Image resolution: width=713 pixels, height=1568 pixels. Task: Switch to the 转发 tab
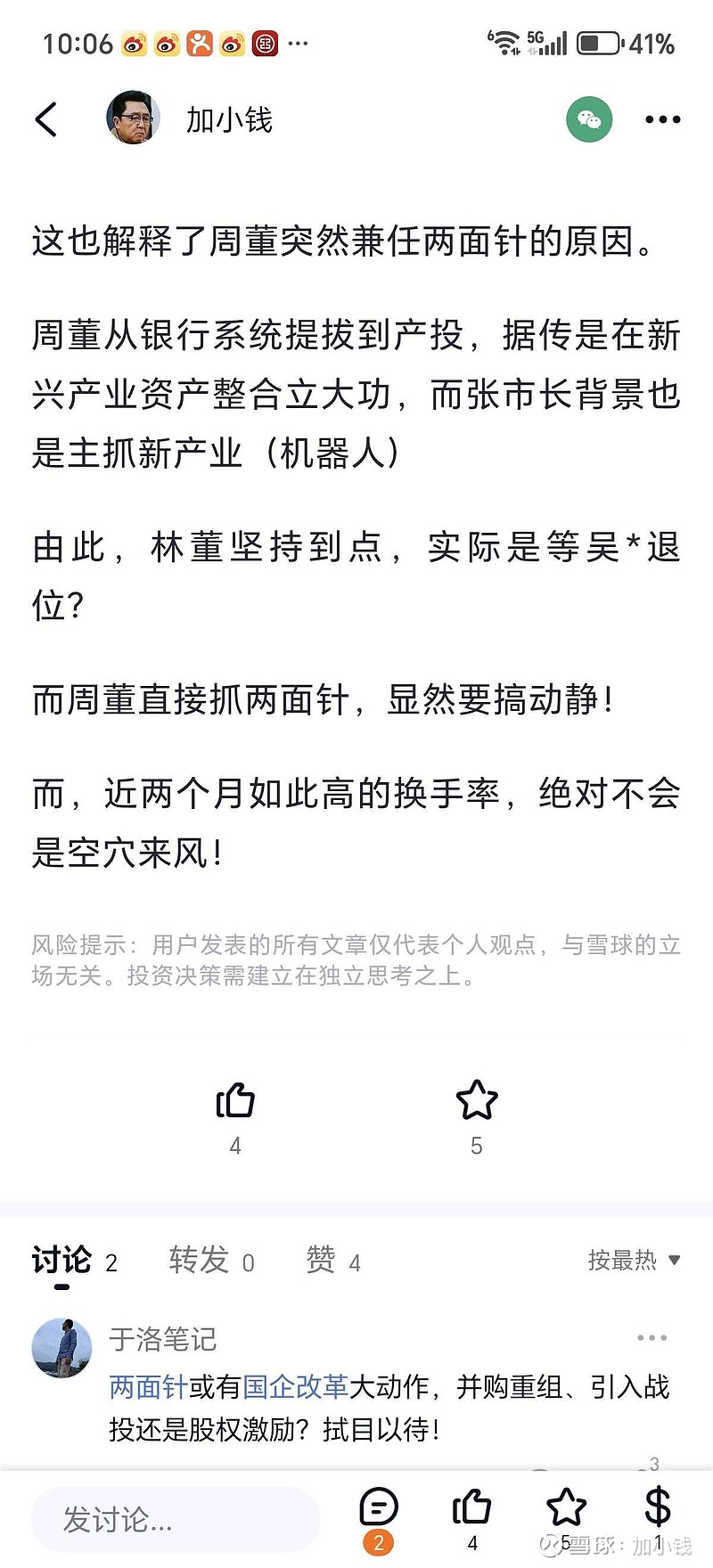pyautogui.click(x=198, y=1261)
